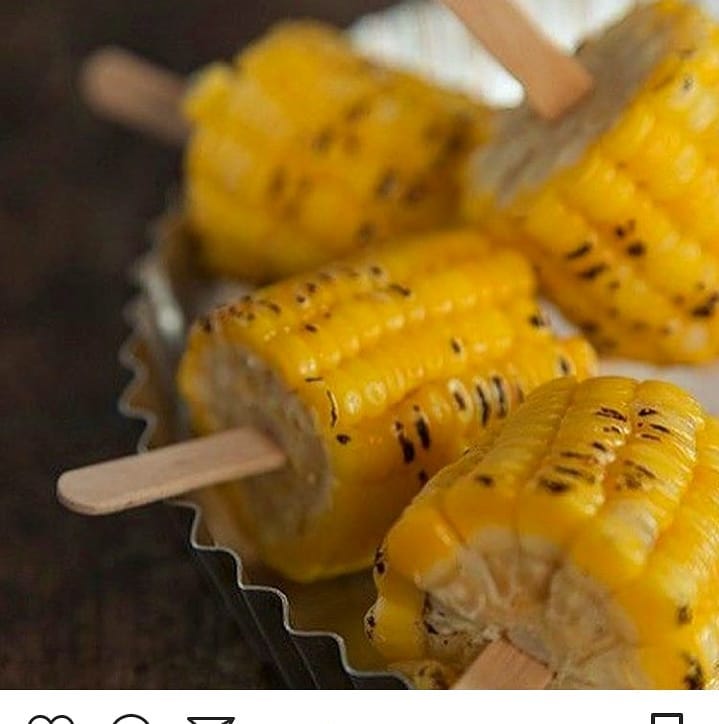Open comments on the corn post
The width and height of the screenshot is (719, 724).
[x=130, y=719]
